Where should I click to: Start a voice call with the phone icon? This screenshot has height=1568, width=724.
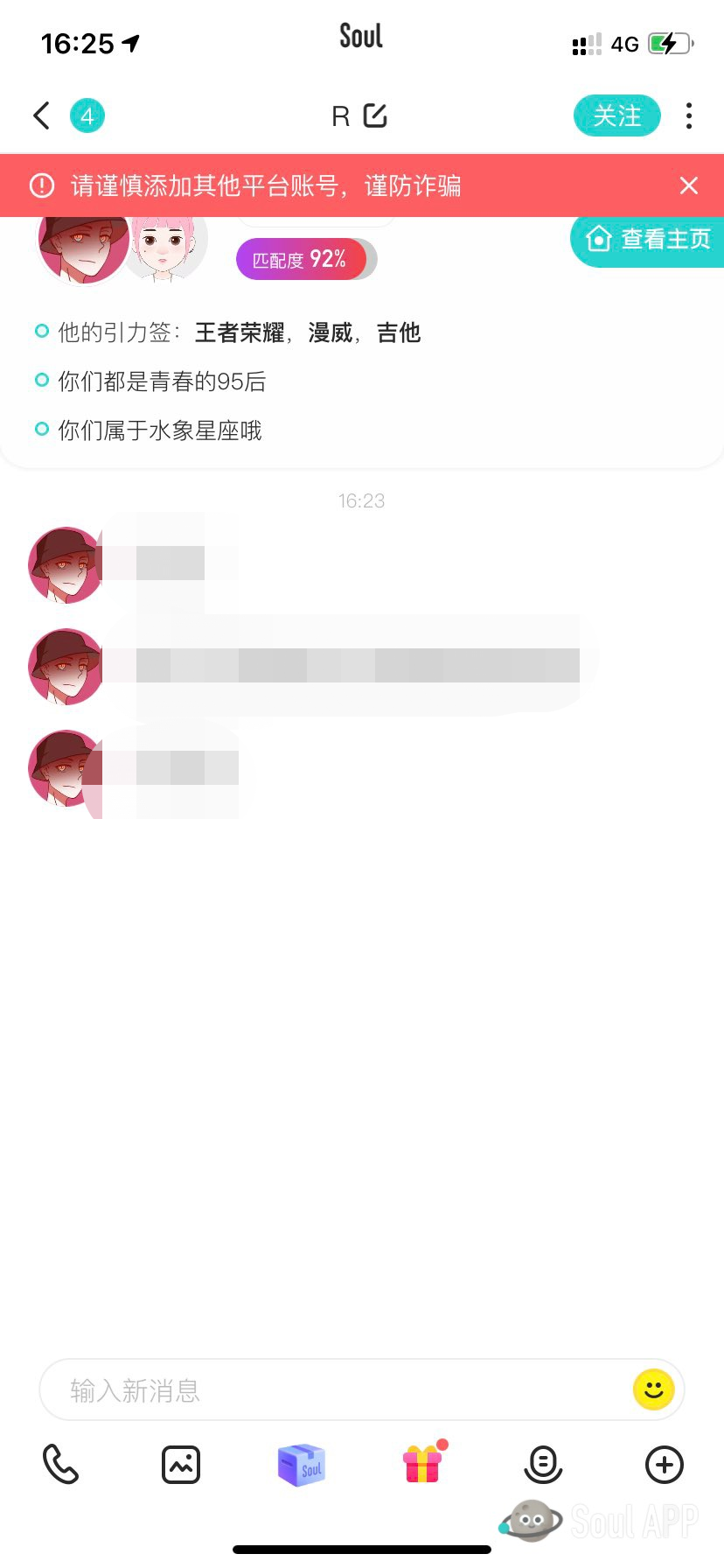click(60, 1465)
